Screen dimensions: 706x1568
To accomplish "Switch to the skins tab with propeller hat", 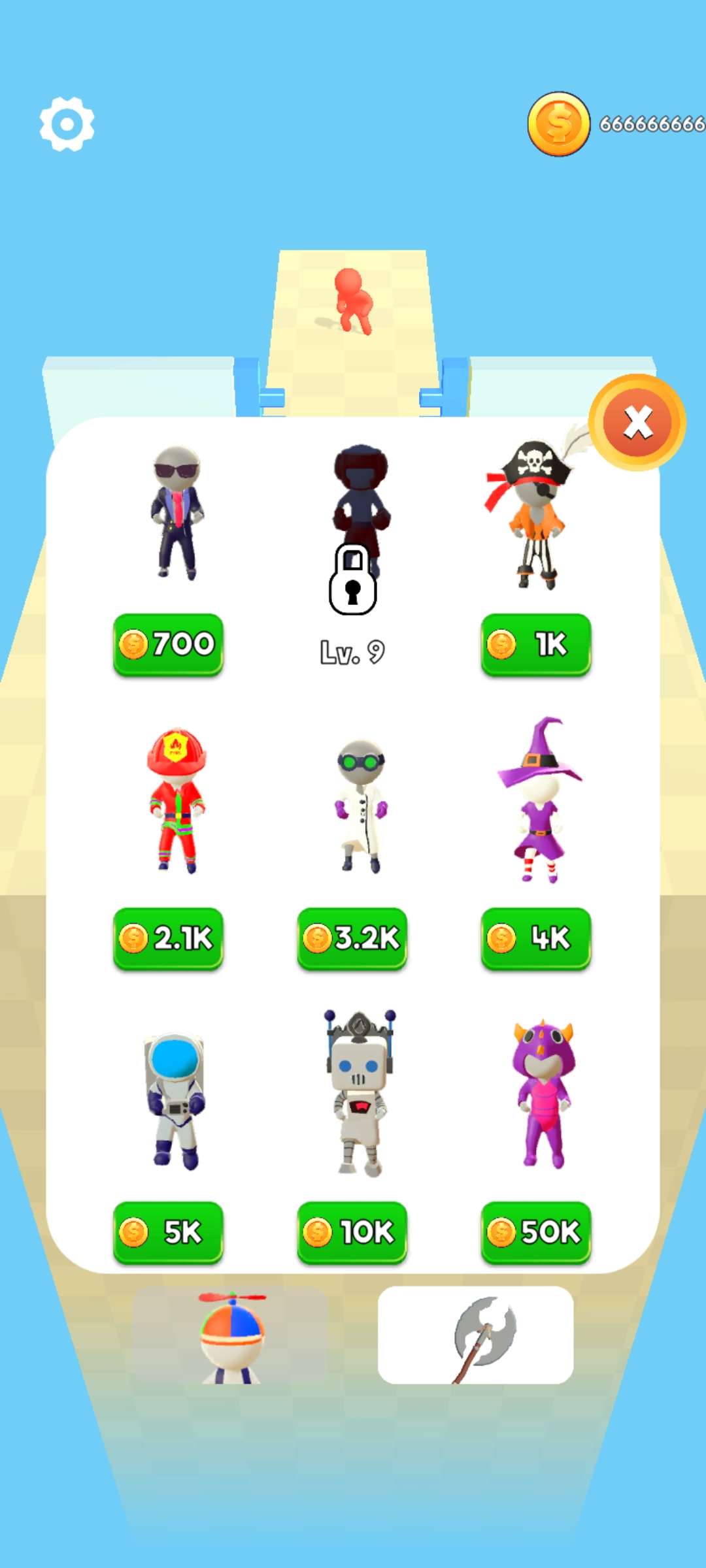I will tap(230, 1335).
